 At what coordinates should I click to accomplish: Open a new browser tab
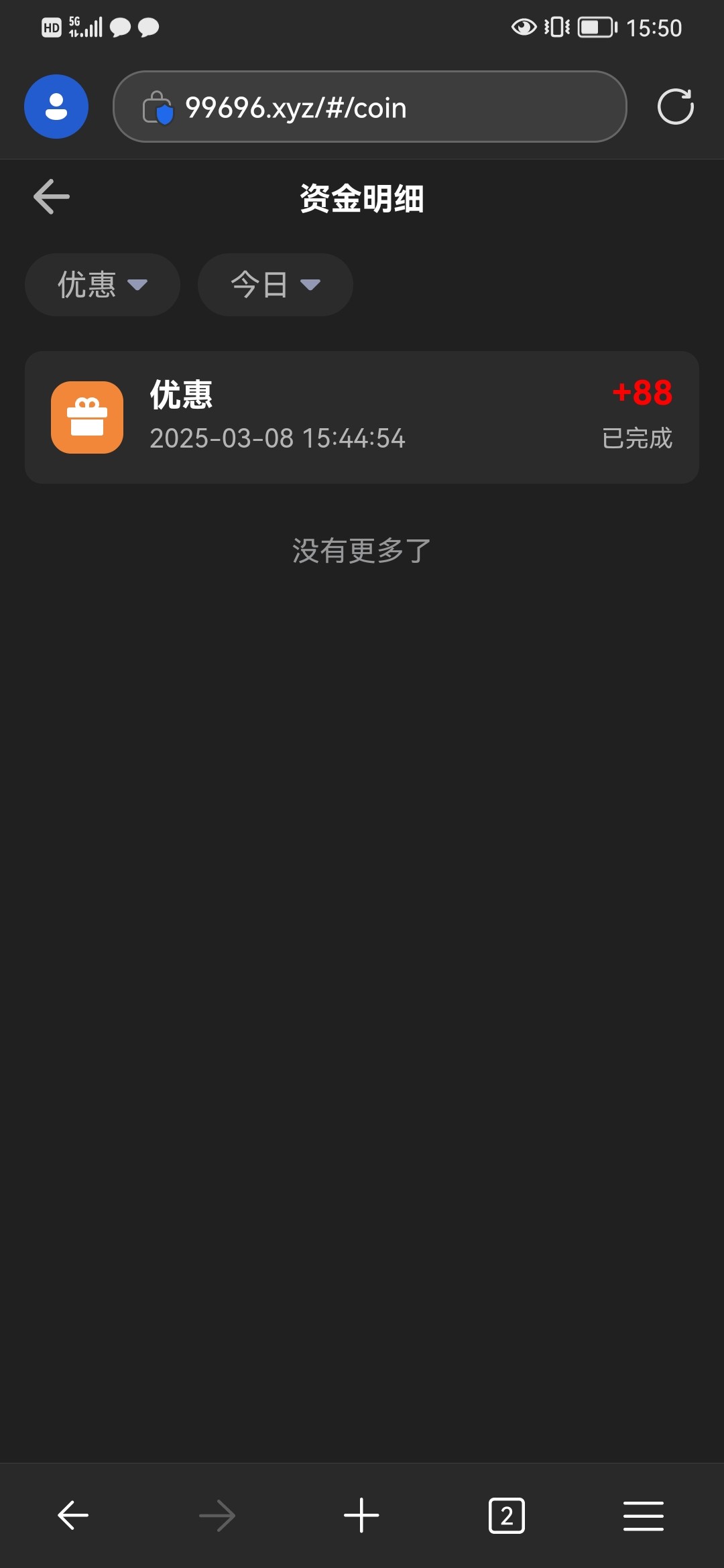pos(361,1516)
